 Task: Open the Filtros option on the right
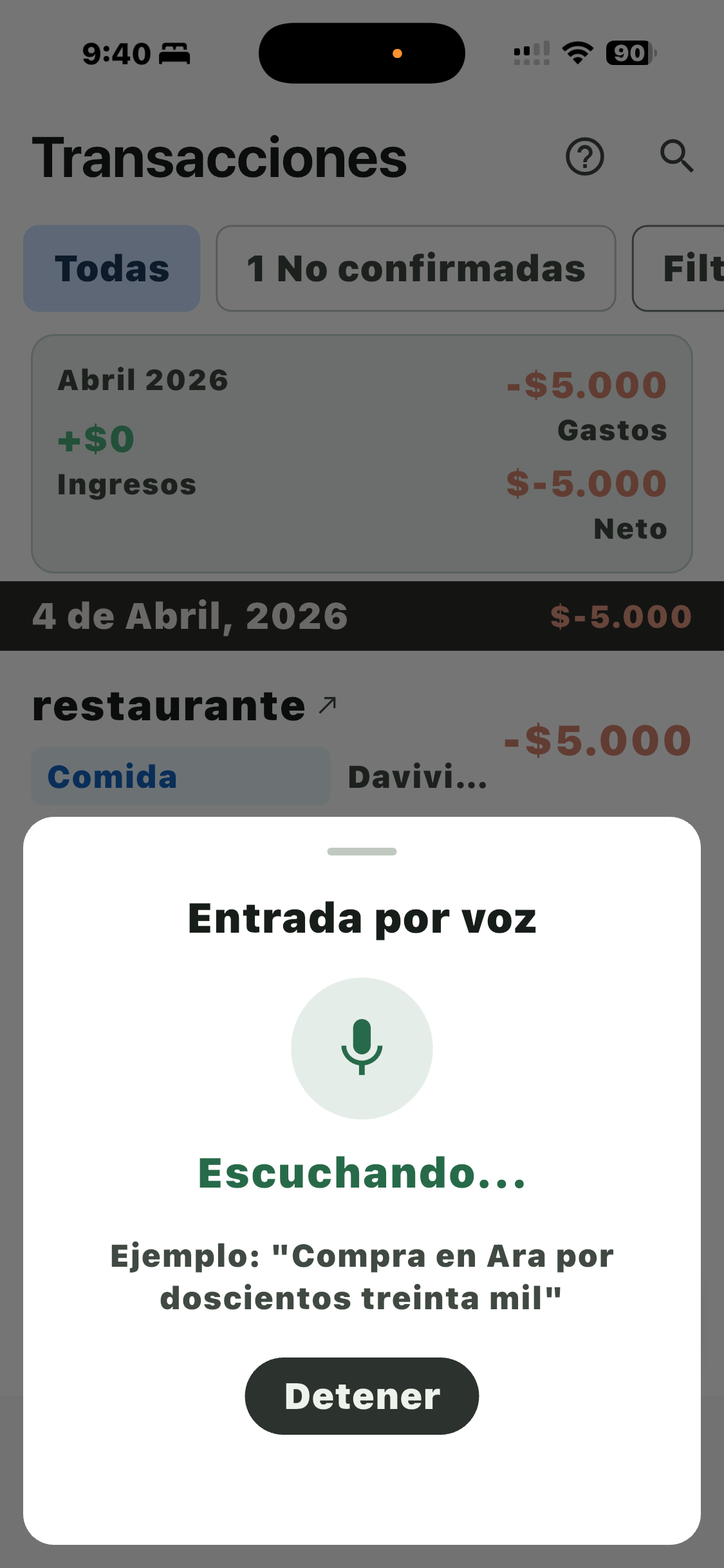coord(691,268)
